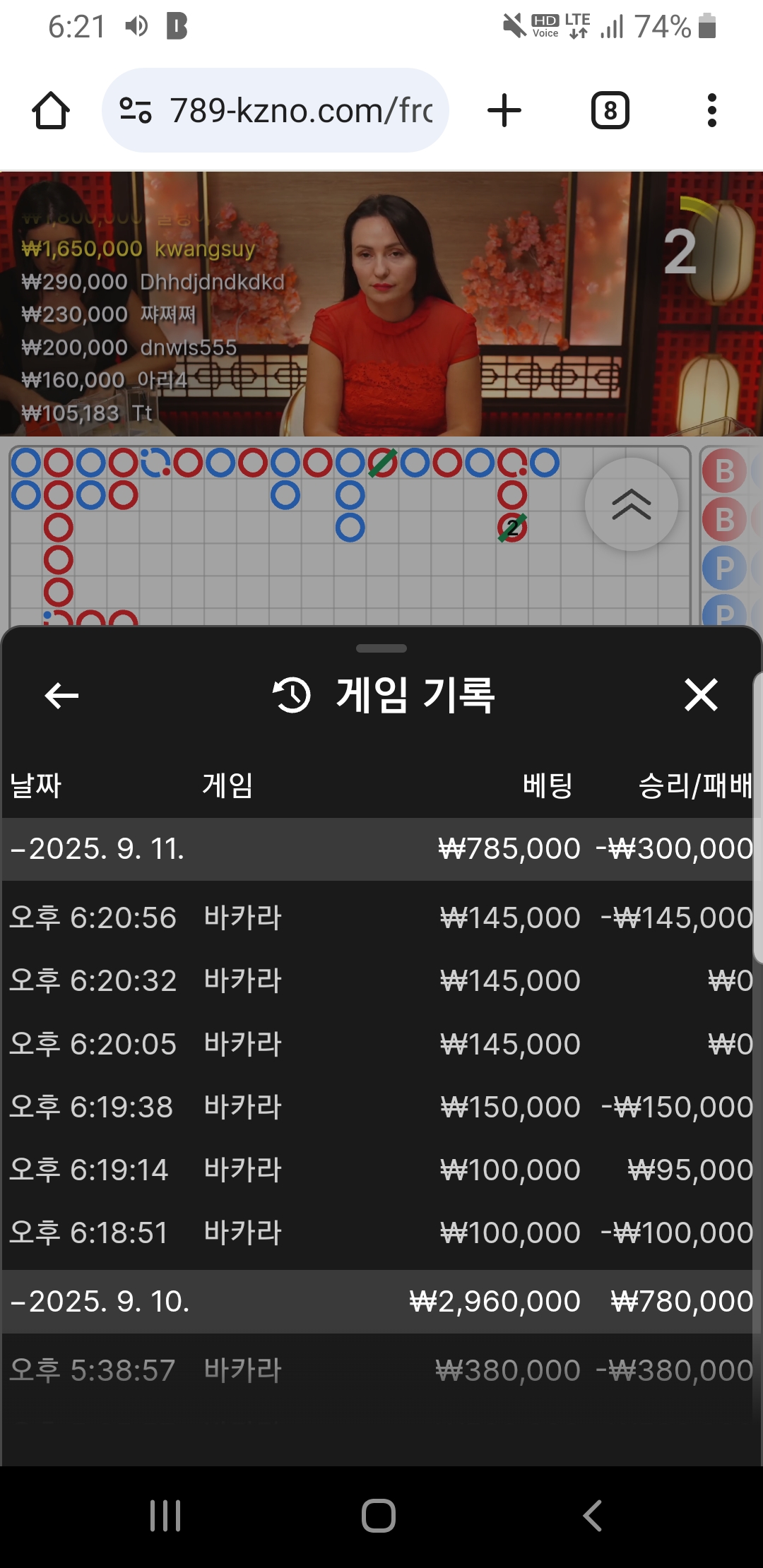Tap the double chevron up button on roadmap

632,504
